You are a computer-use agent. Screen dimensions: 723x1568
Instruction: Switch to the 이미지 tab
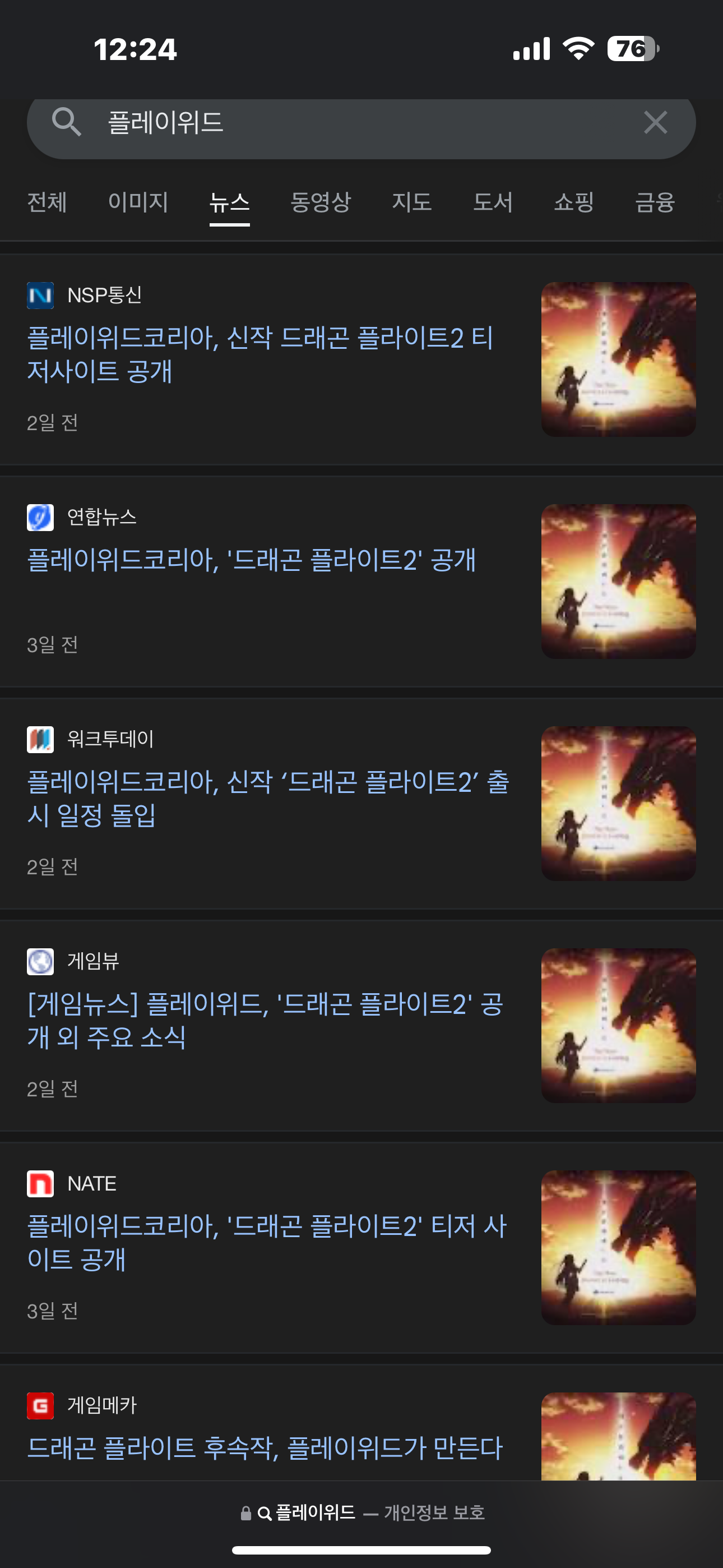[138, 202]
